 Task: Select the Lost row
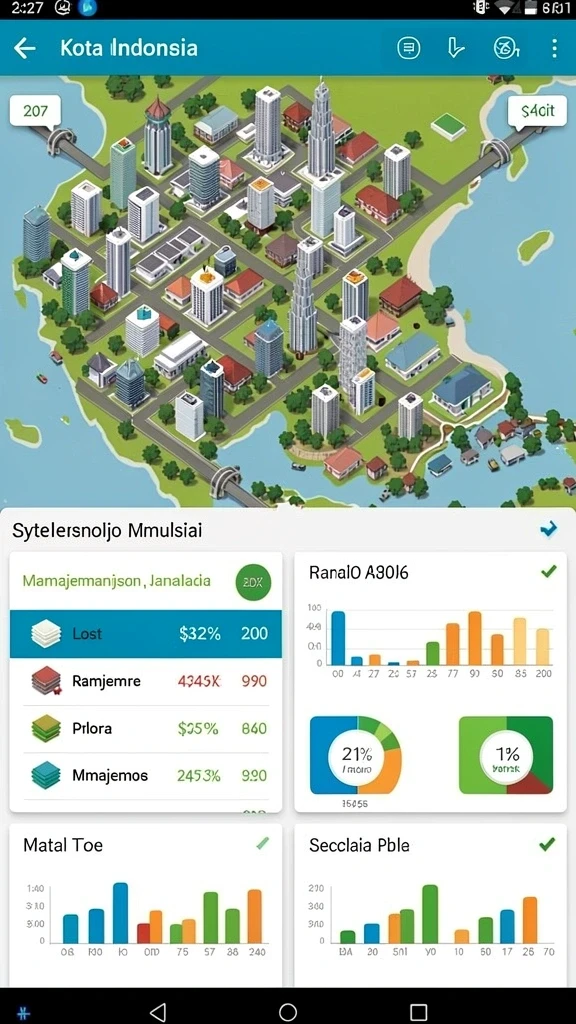(x=146, y=633)
